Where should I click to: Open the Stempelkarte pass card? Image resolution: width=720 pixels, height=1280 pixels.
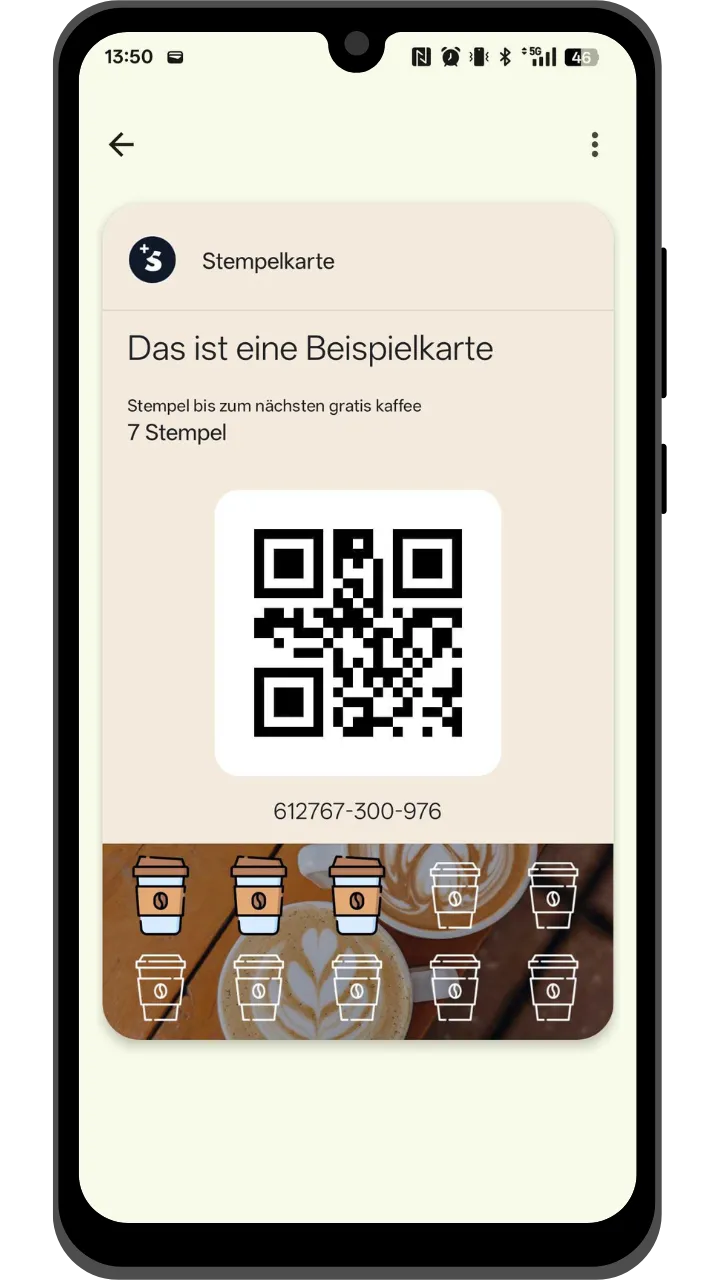tap(358, 621)
